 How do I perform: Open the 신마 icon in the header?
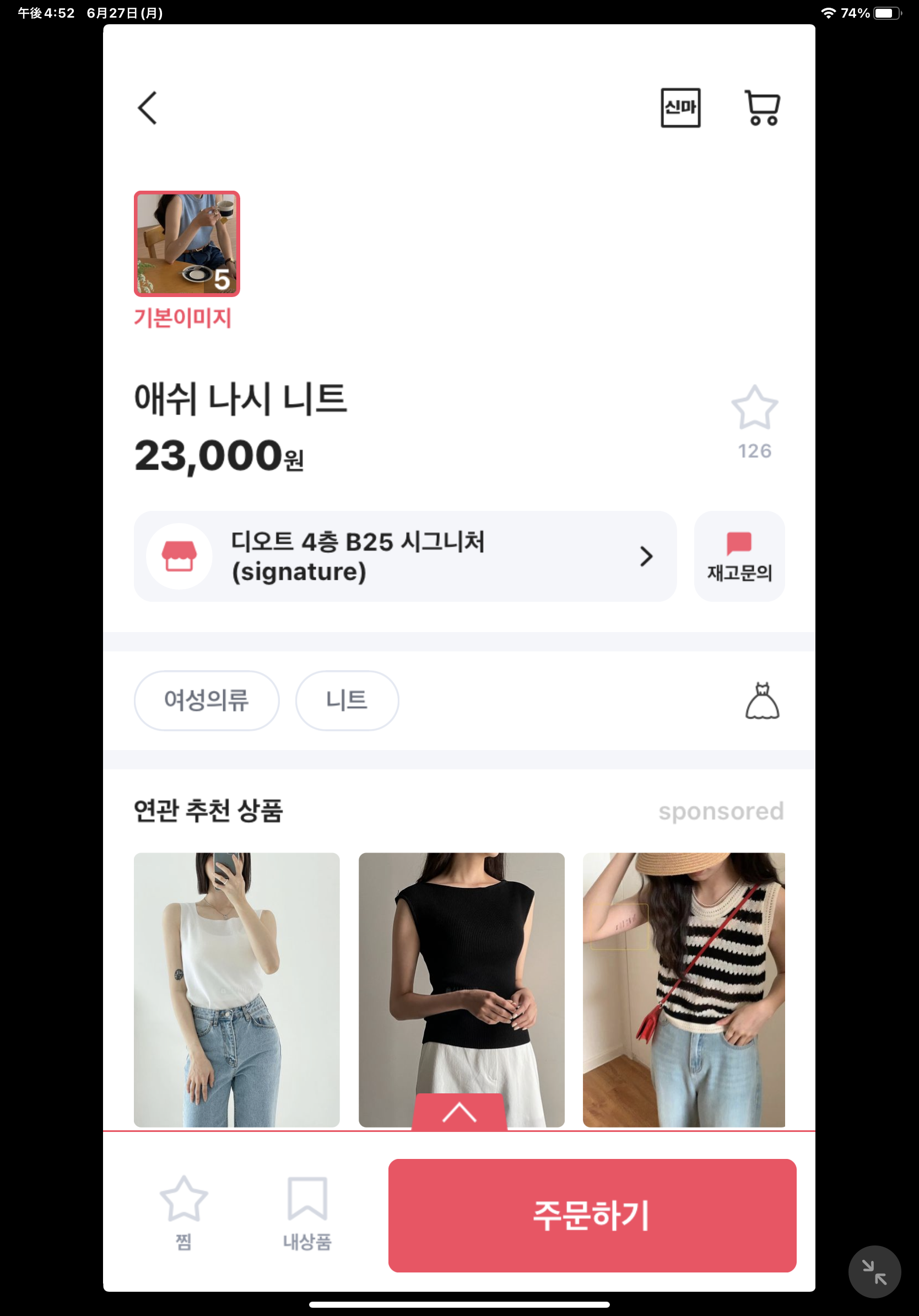point(680,108)
